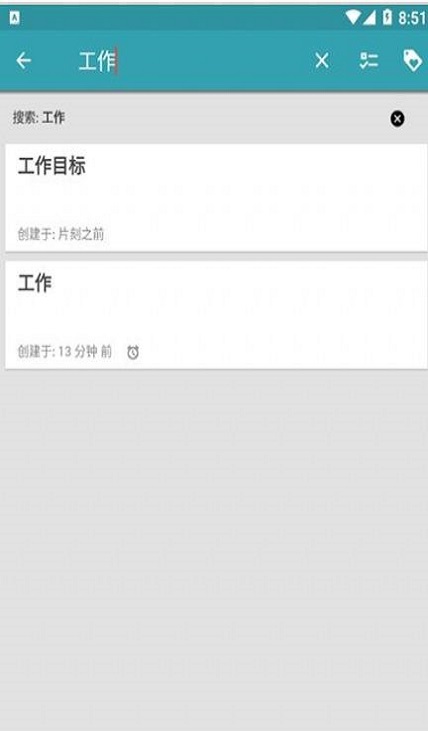The width and height of the screenshot is (428, 731).
Task: Open the 工作 note created 13 minutes ago
Action: point(216,315)
